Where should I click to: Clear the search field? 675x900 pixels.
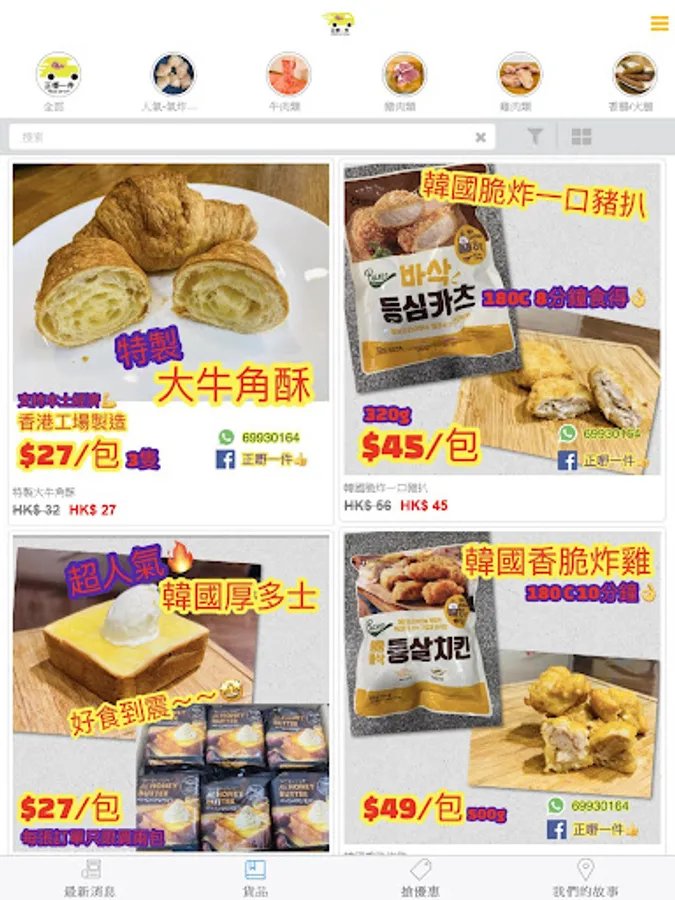pos(481,137)
